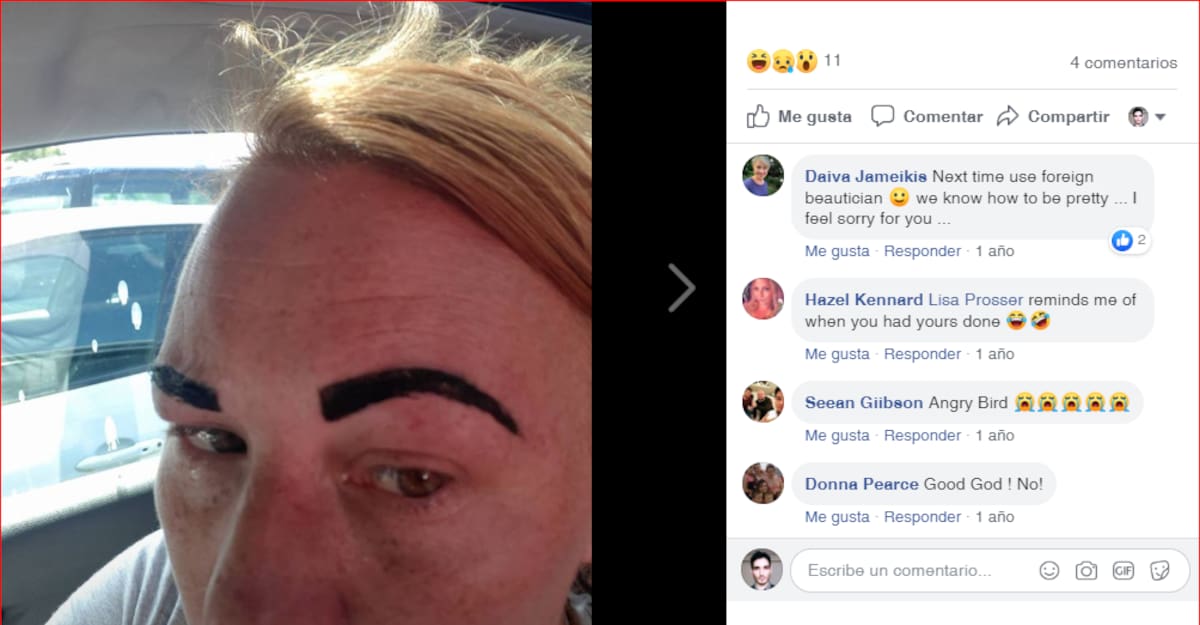Share the post via Compartir
Viewport: 1200px width, 625px height.
coord(1053,117)
